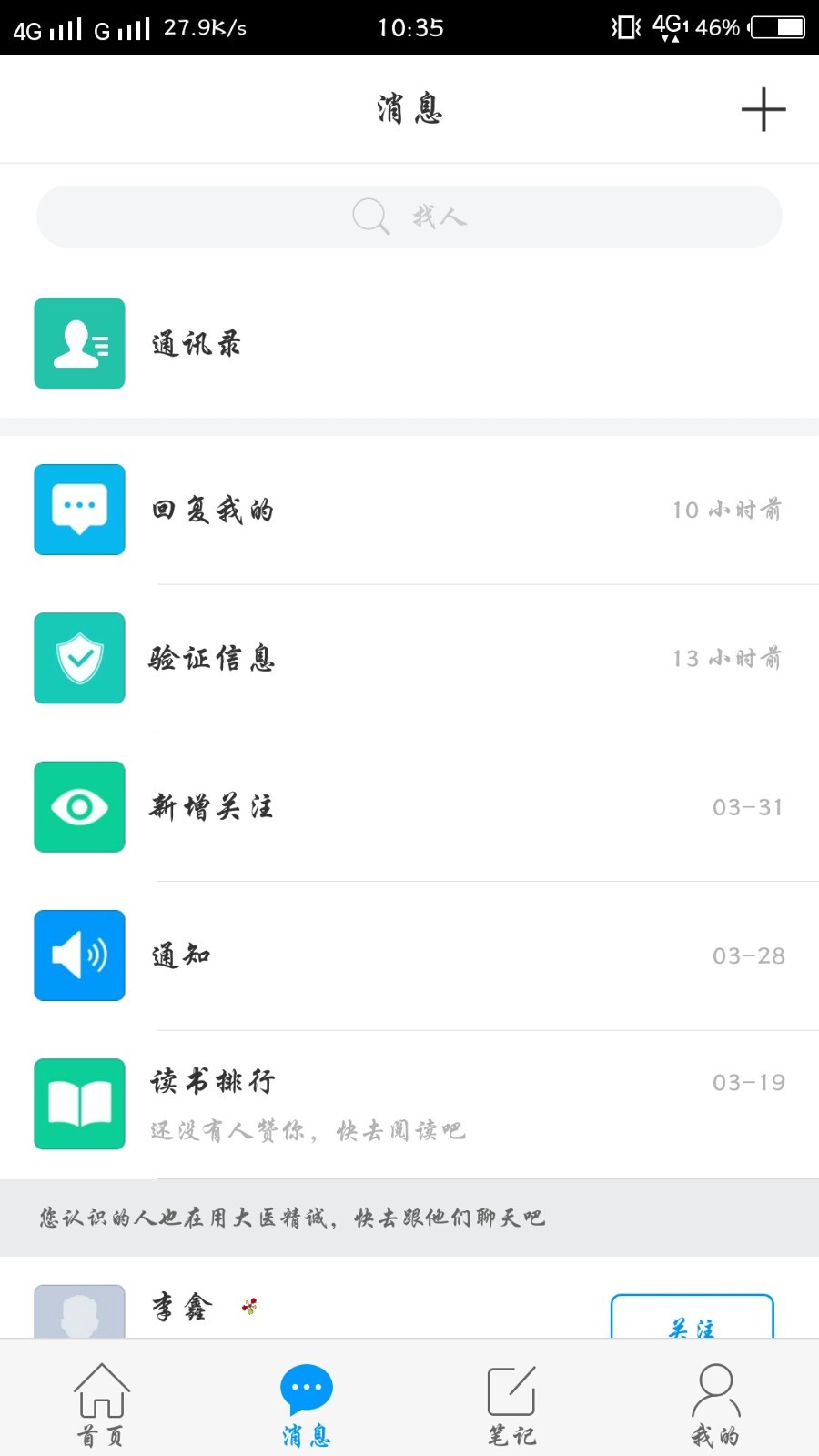Open the 通知 speaker notification icon
The height and width of the screenshot is (1456, 819).
click(x=79, y=955)
